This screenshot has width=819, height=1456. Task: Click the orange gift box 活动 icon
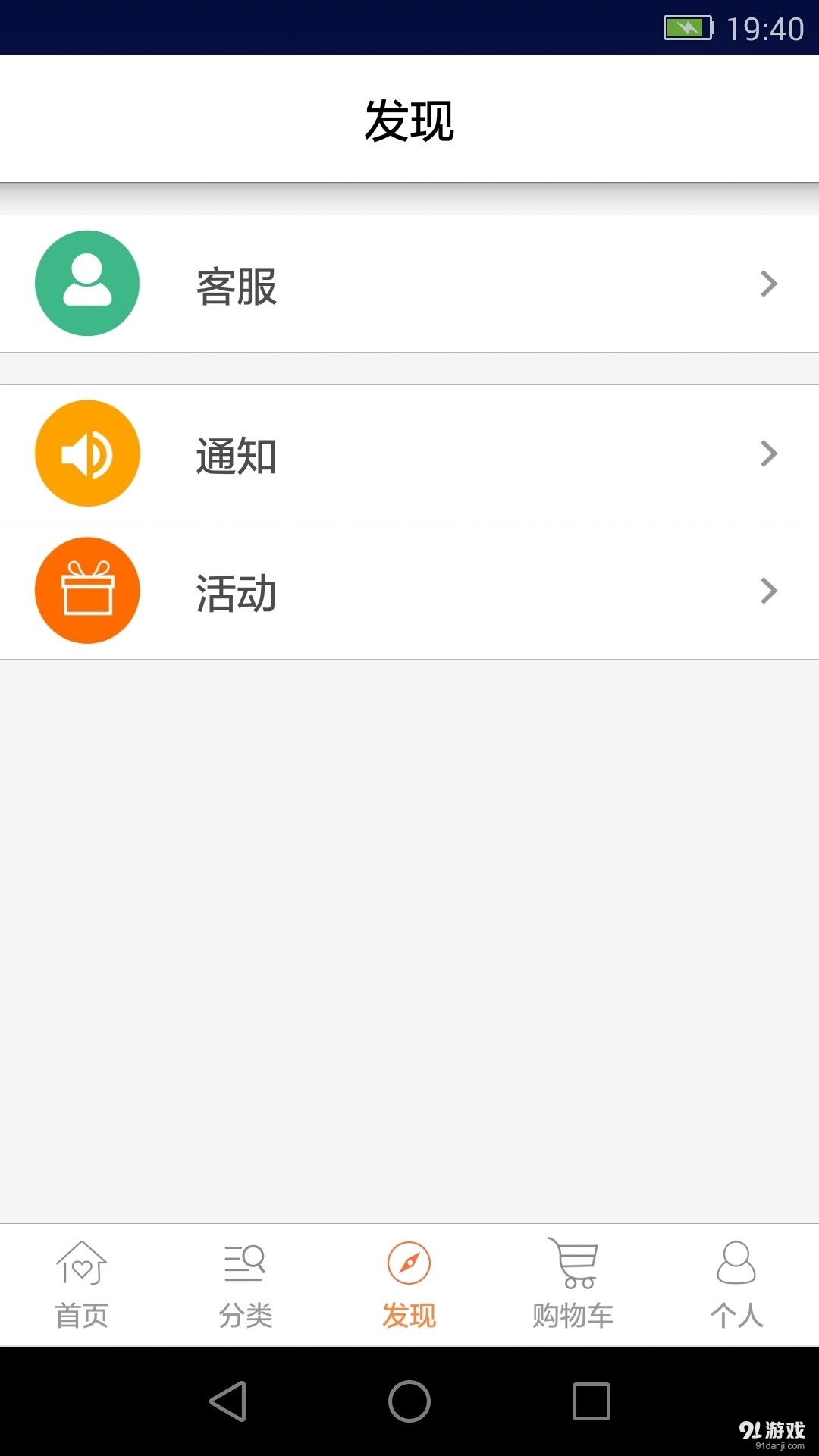pyautogui.click(x=87, y=591)
